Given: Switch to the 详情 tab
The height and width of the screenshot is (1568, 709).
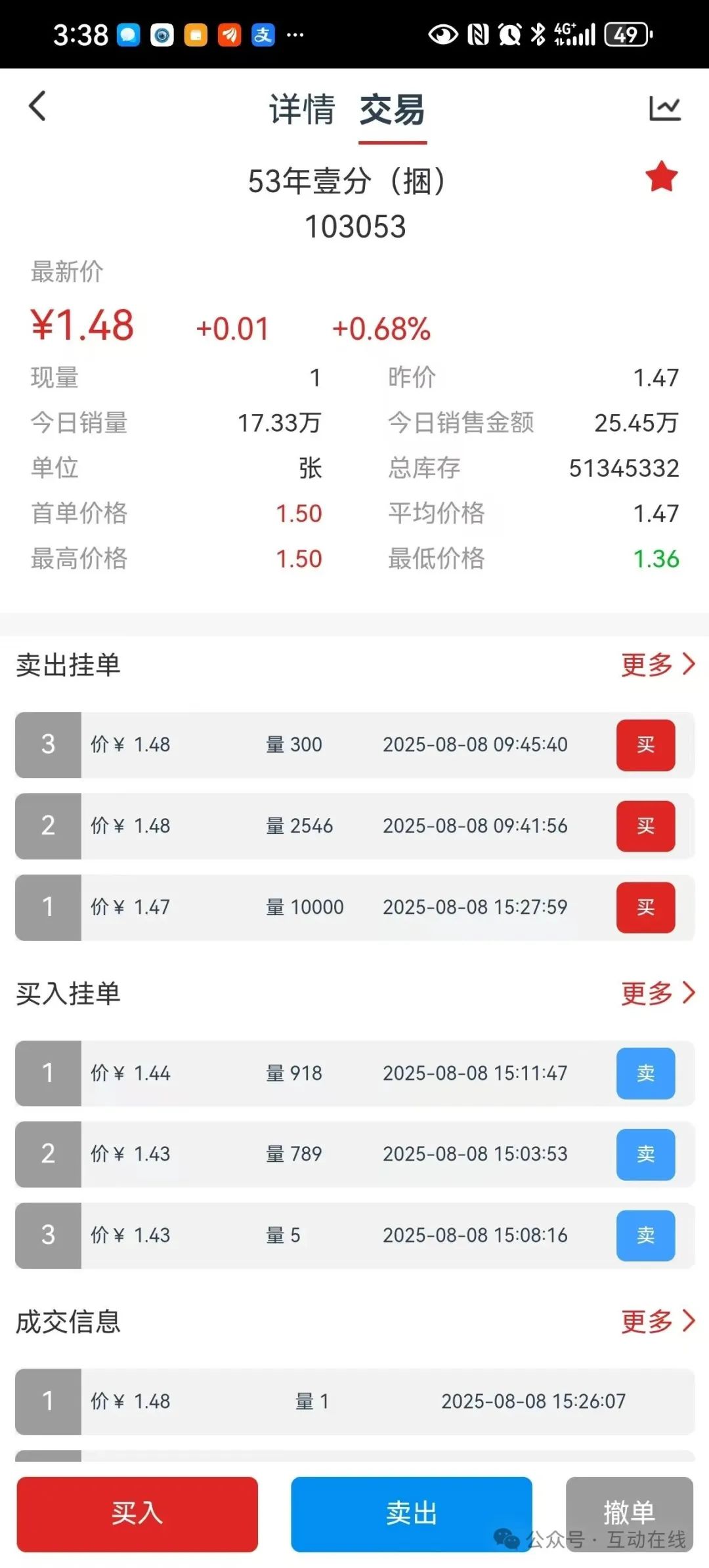Looking at the screenshot, I should click(302, 109).
